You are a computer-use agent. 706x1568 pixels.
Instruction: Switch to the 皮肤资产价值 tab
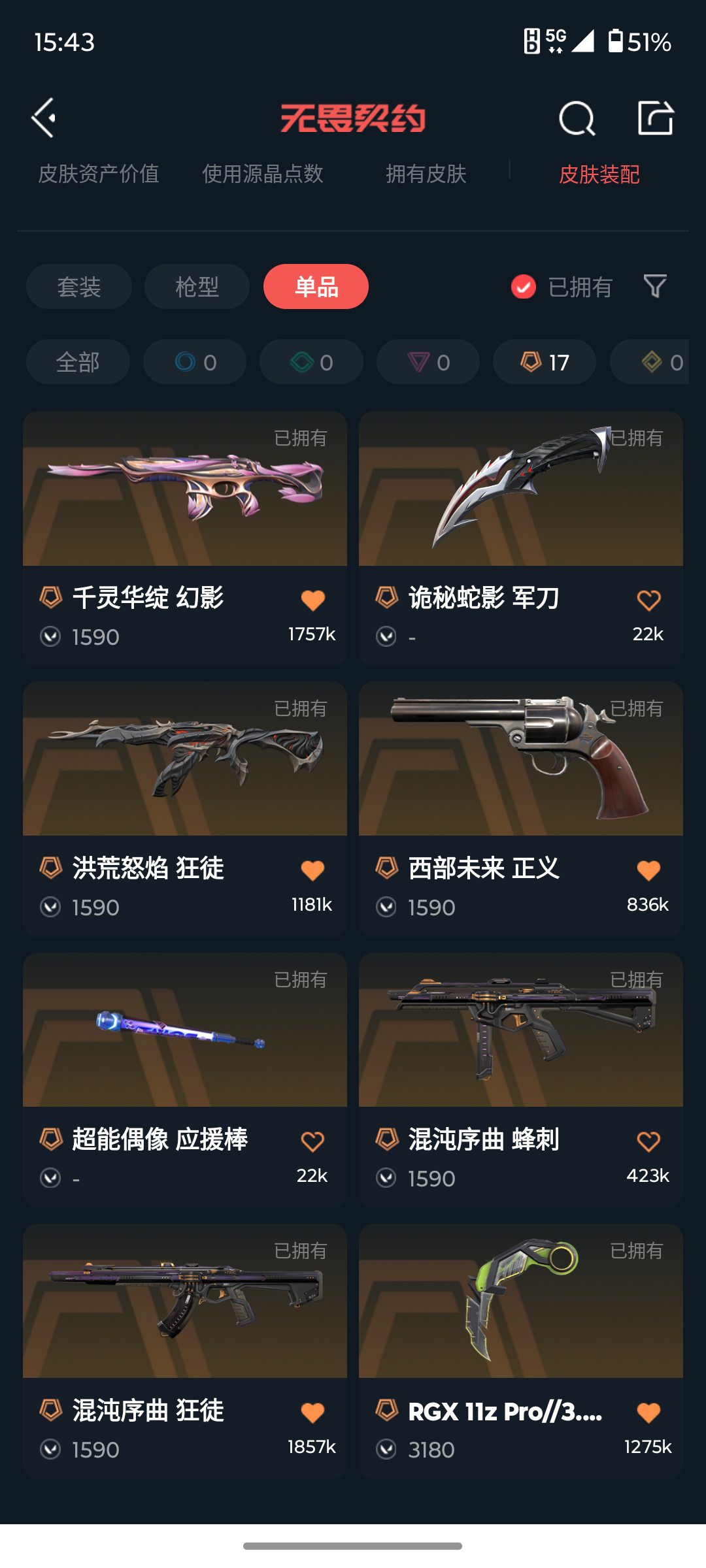coord(99,174)
